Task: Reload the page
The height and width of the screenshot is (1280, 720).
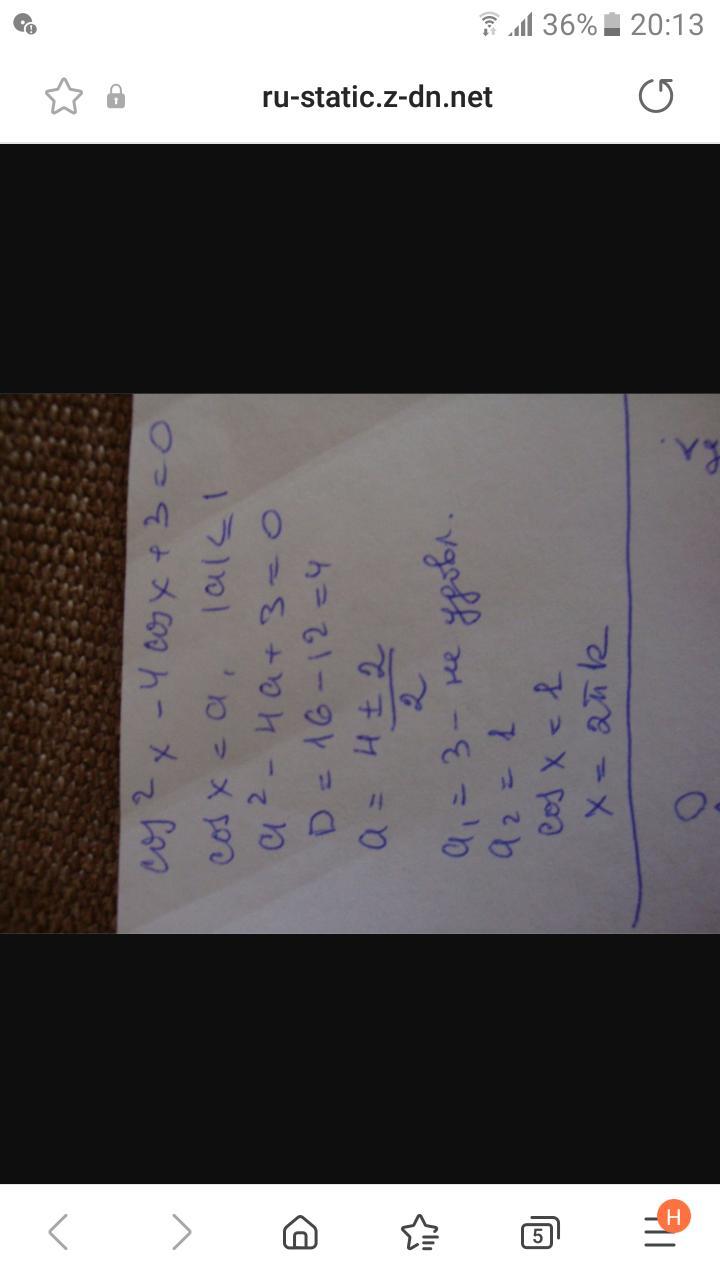Action: [x=656, y=97]
